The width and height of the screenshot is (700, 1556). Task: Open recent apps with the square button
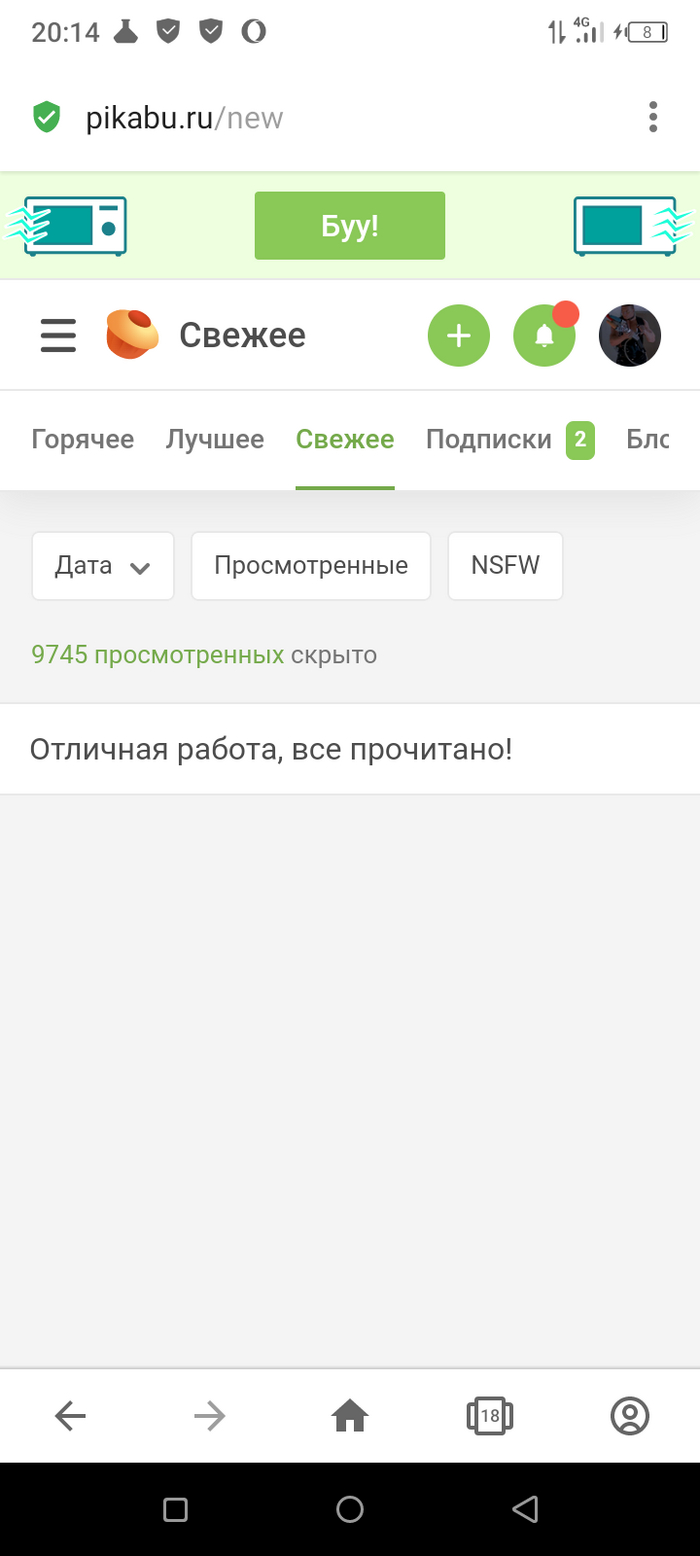175,1509
